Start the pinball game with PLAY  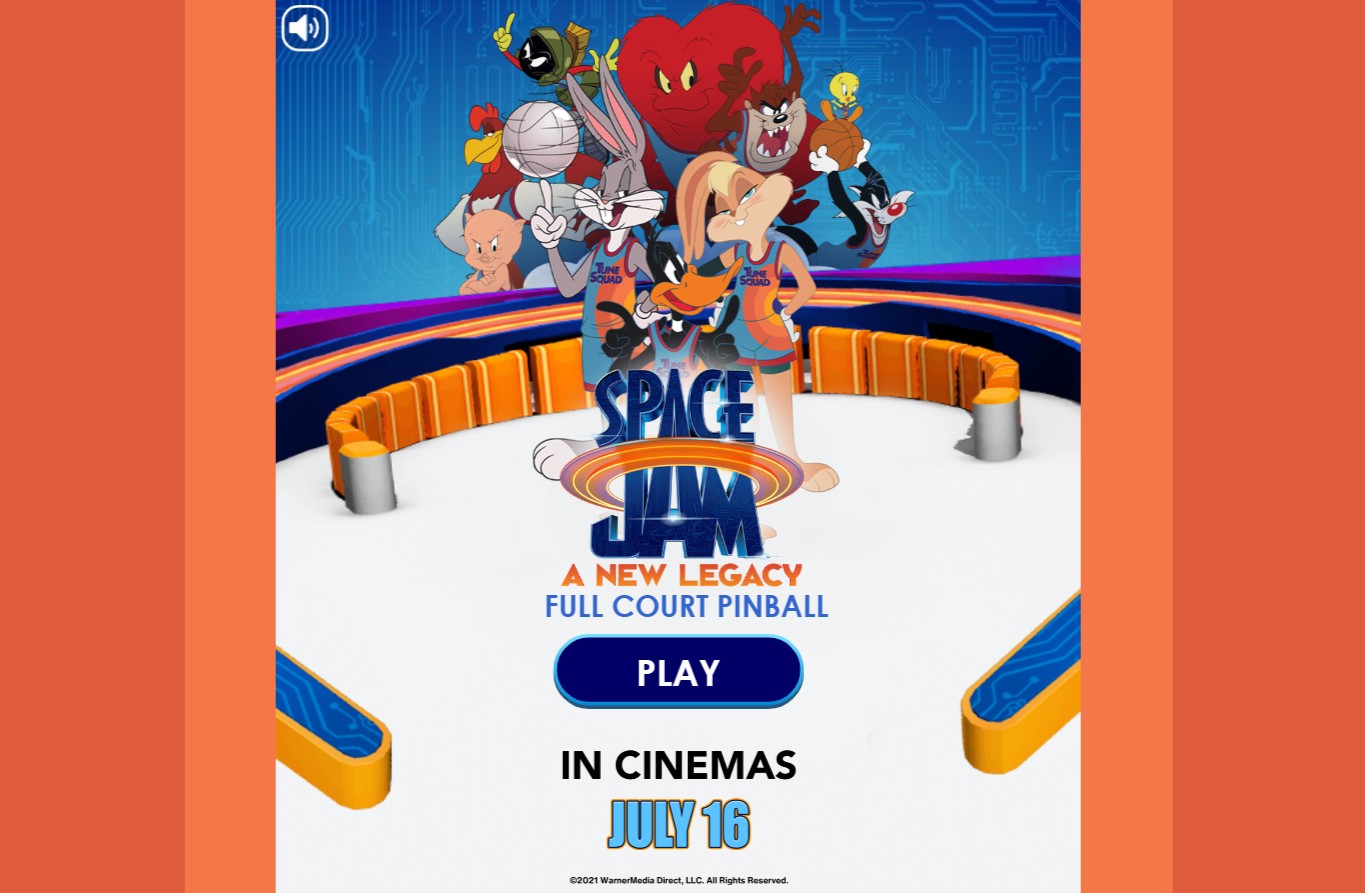(x=678, y=672)
